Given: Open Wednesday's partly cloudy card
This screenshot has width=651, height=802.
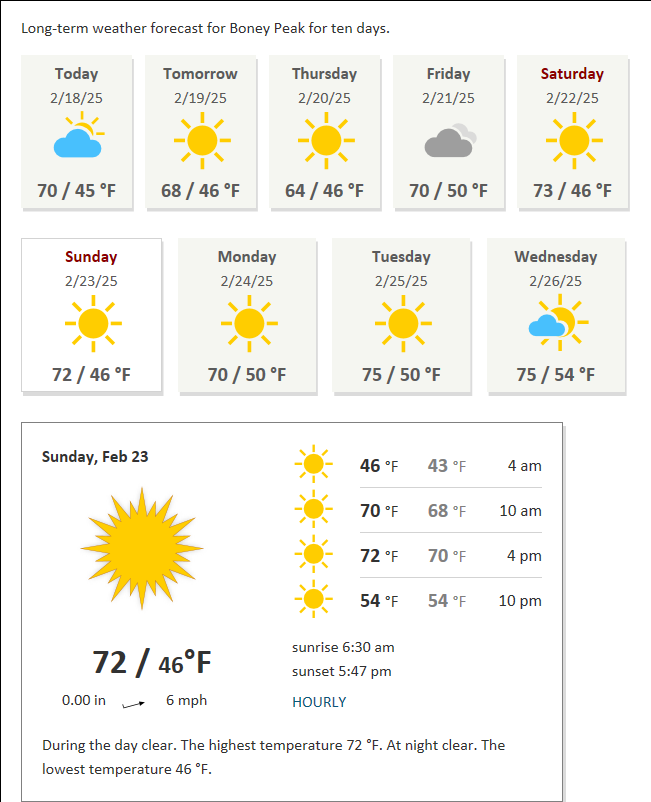Looking at the screenshot, I should [x=556, y=316].
